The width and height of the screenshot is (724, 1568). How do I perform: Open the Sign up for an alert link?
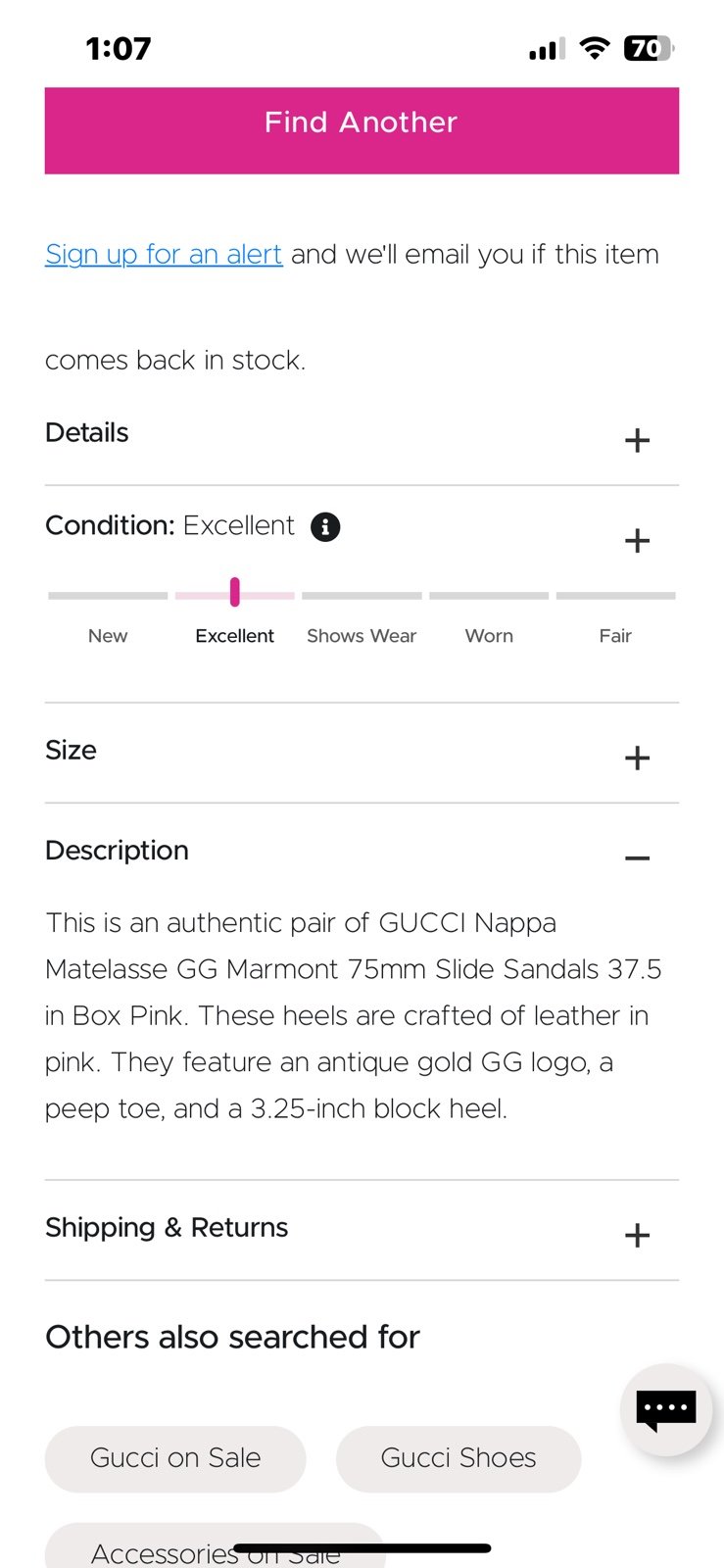click(x=164, y=255)
